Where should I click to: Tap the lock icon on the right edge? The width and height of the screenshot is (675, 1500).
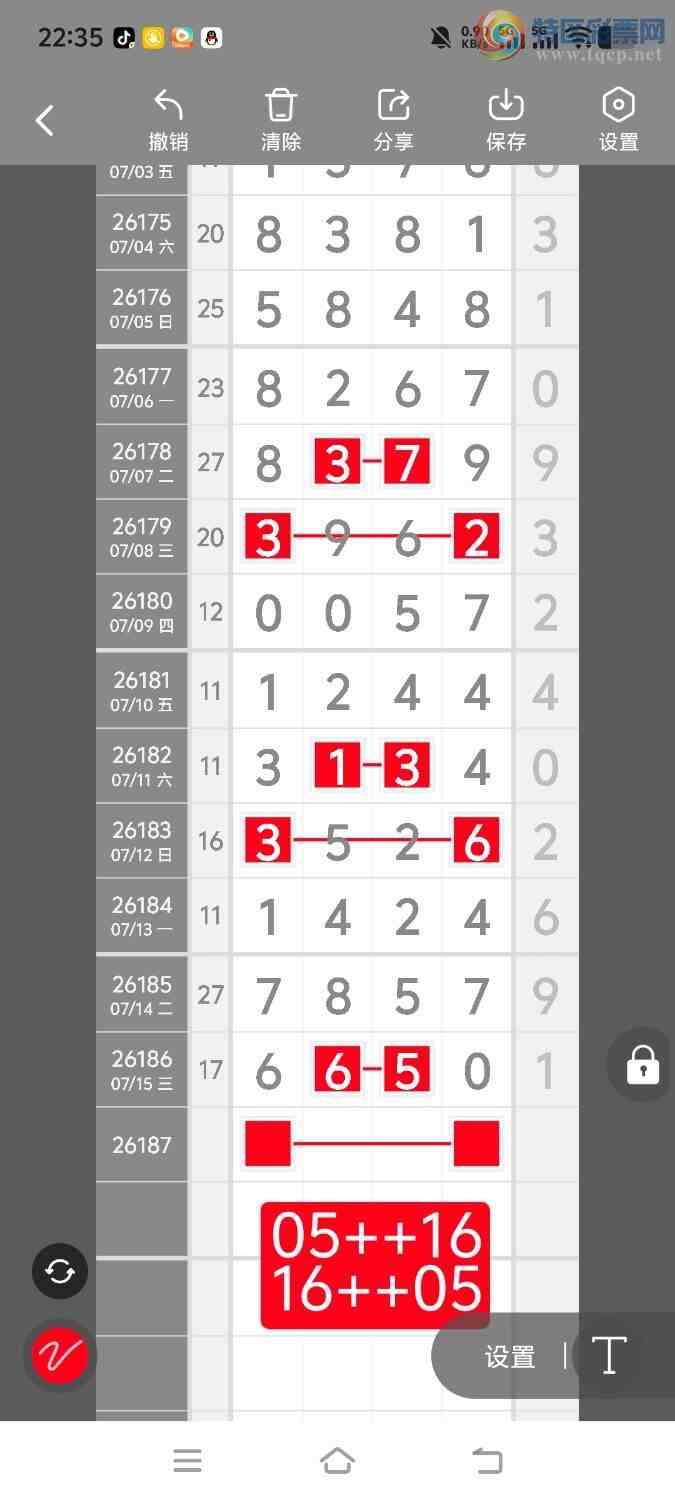point(643,1065)
